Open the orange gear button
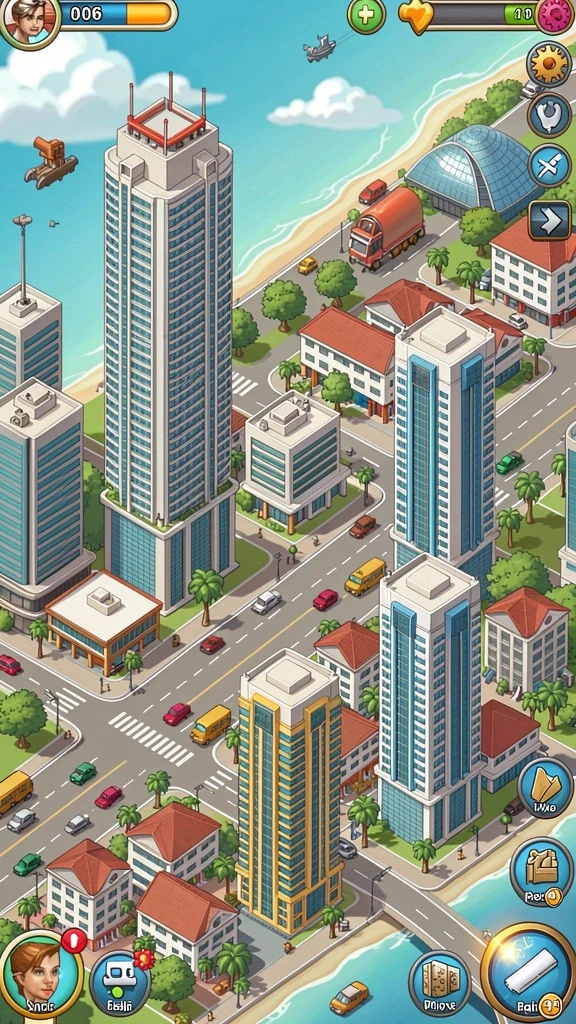This screenshot has width=576, height=1024. tap(549, 63)
